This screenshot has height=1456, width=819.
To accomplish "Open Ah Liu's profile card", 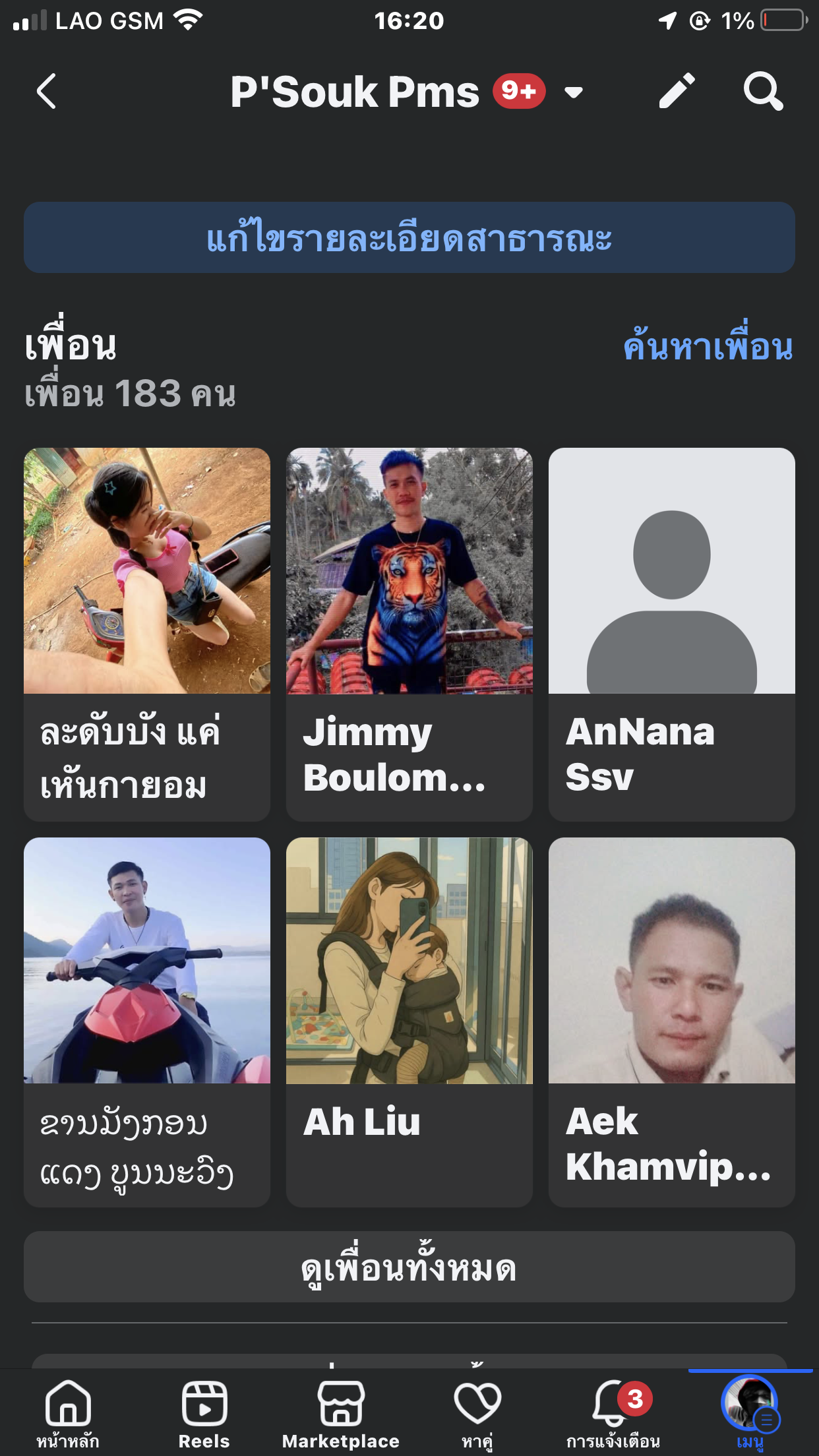I will pyautogui.click(x=409, y=1022).
